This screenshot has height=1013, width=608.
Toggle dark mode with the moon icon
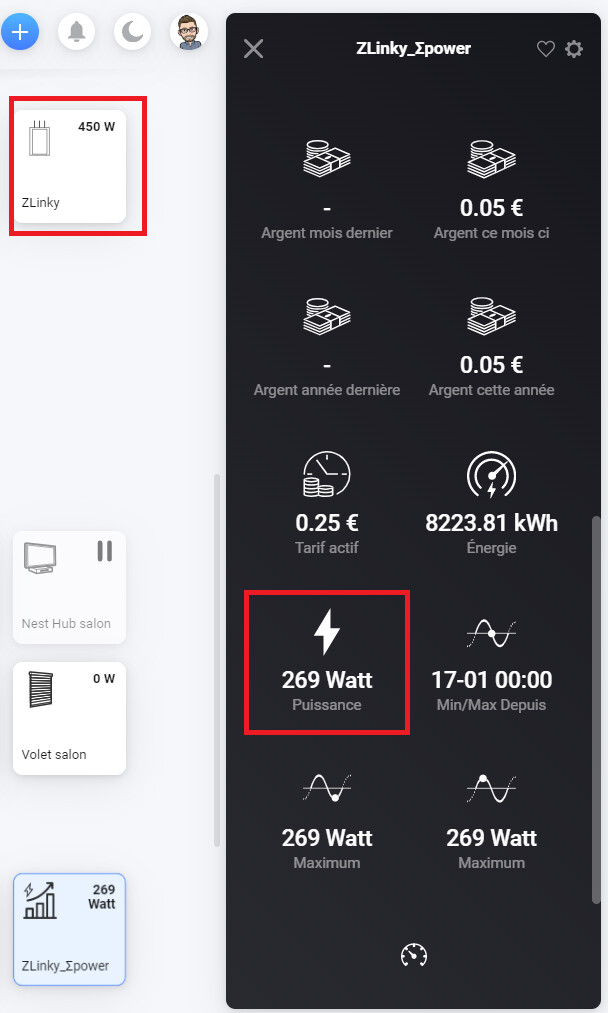click(132, 32)
